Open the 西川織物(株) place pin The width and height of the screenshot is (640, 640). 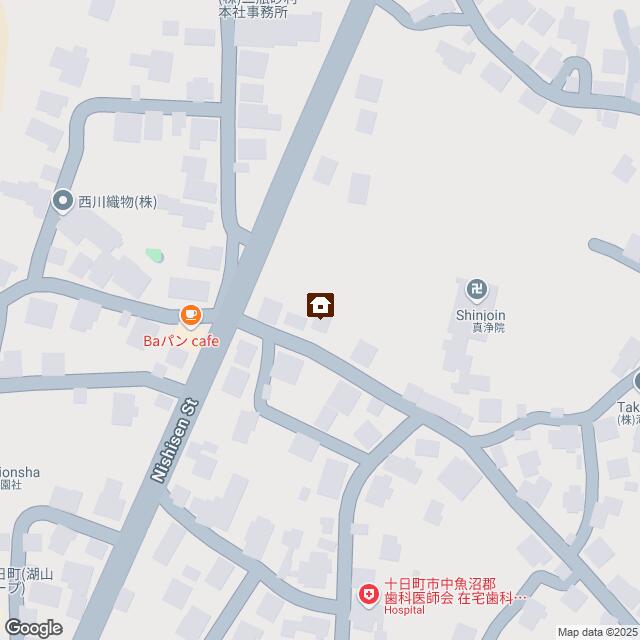[65, 201]
